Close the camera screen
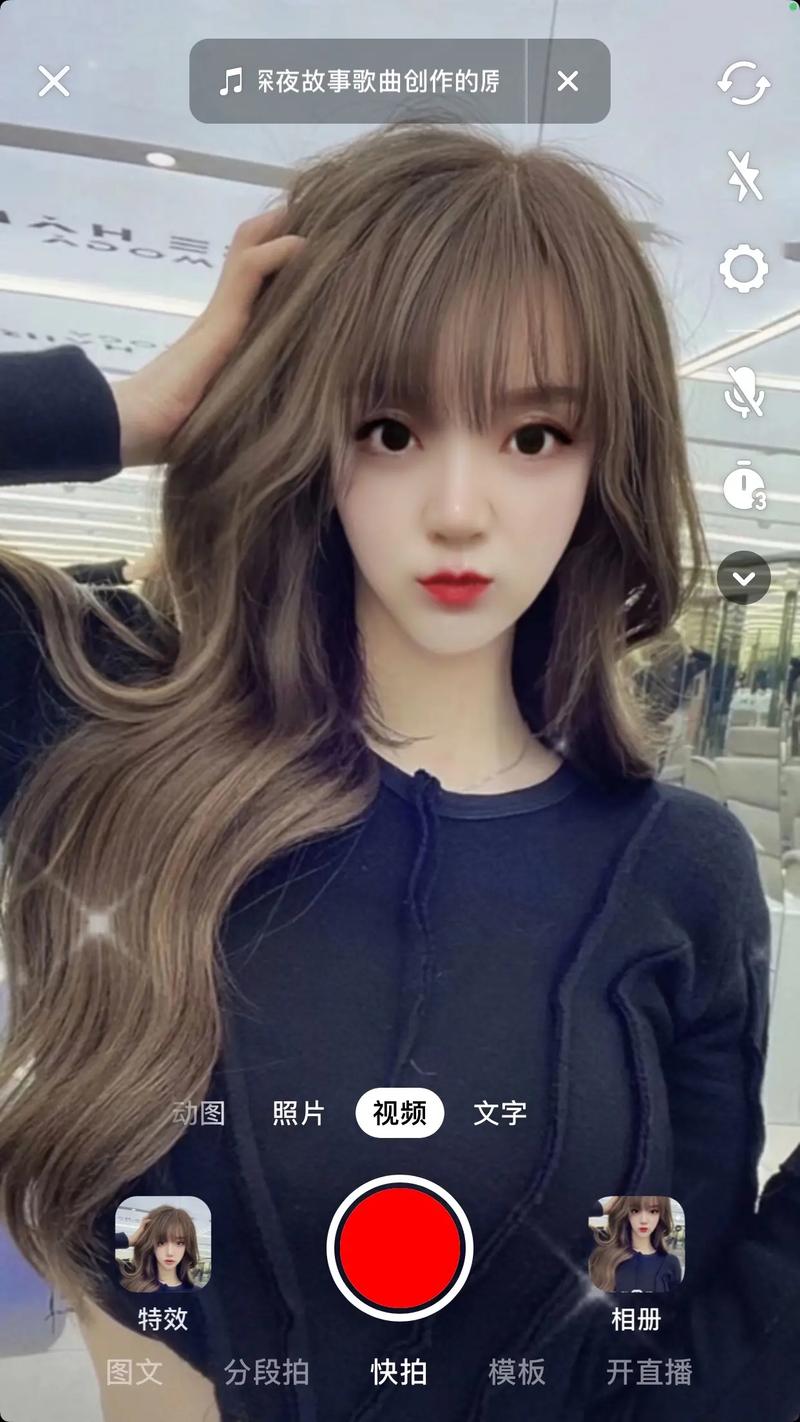The height and width of the screenshot is (1422, 800). (x=54, y=81)
